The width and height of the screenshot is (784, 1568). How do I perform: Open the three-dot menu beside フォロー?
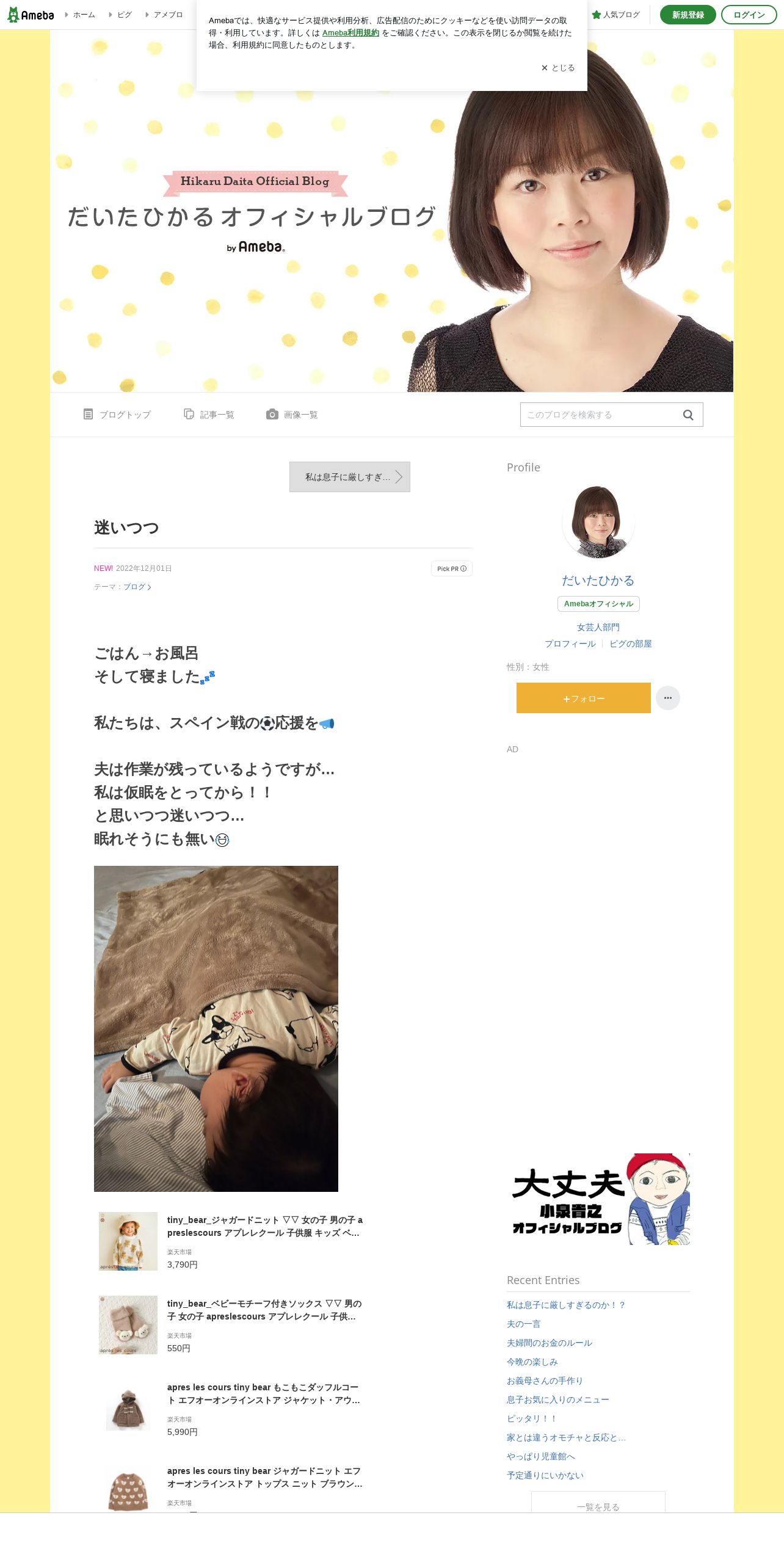pyautogui.click(x=668, y=698)
